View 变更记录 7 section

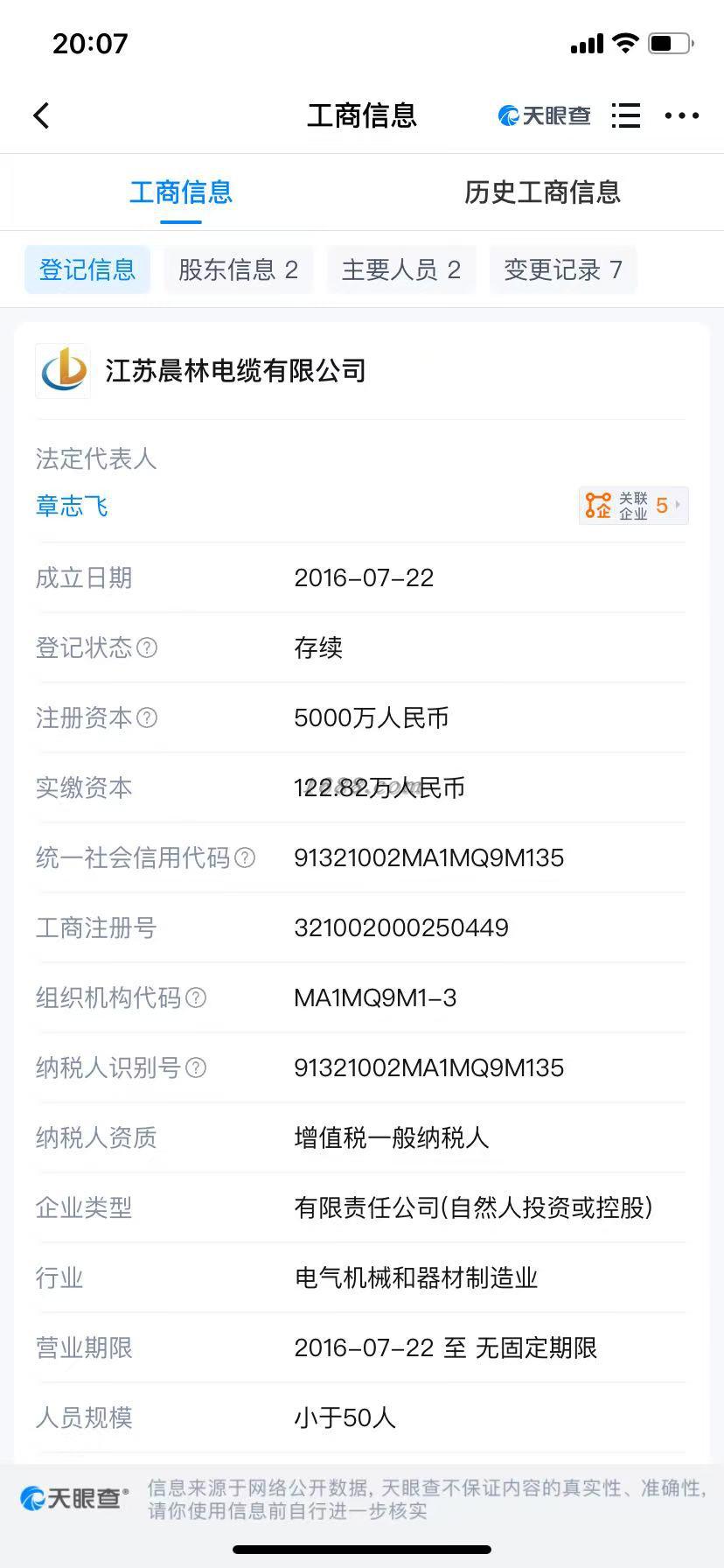pos(563,269)
